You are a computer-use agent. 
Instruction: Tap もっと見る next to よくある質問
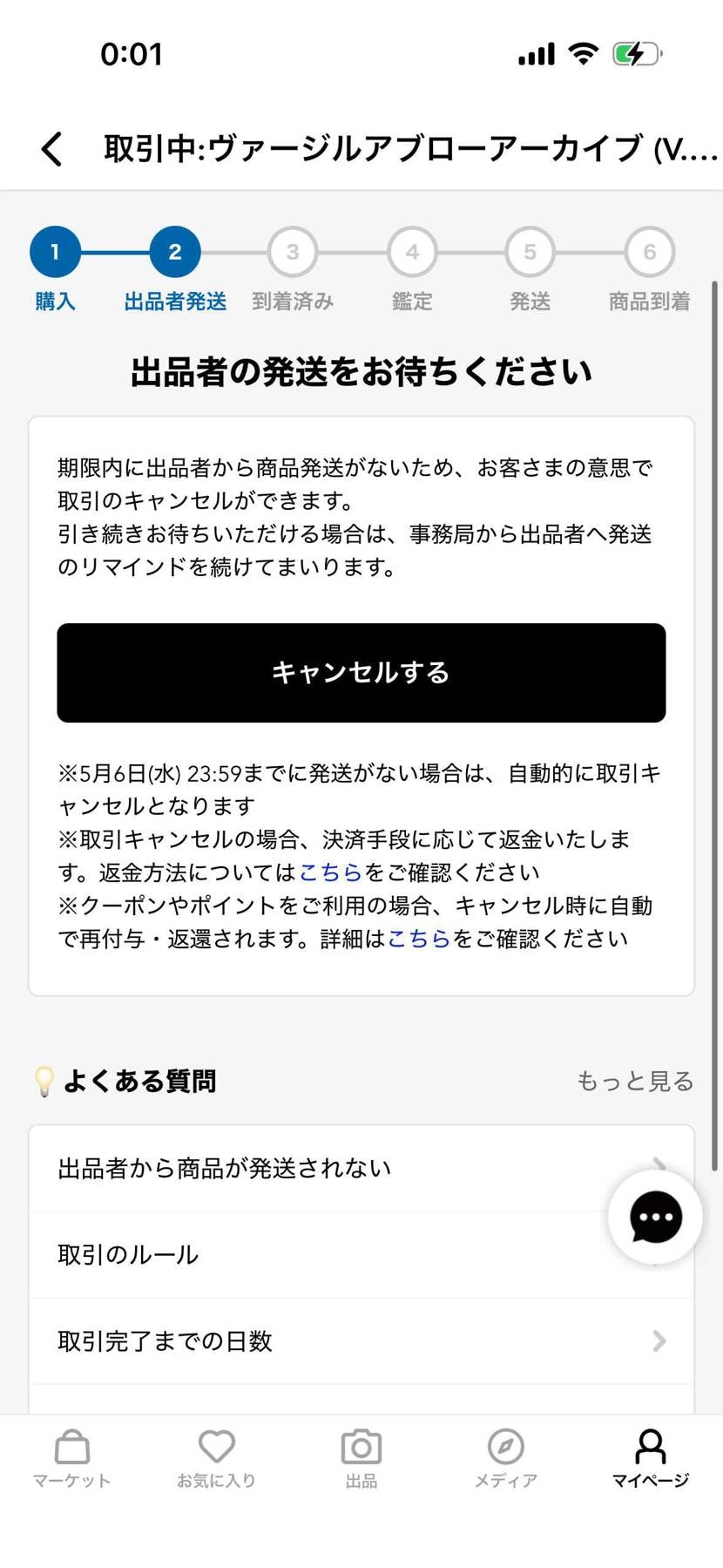point(634,1081)
